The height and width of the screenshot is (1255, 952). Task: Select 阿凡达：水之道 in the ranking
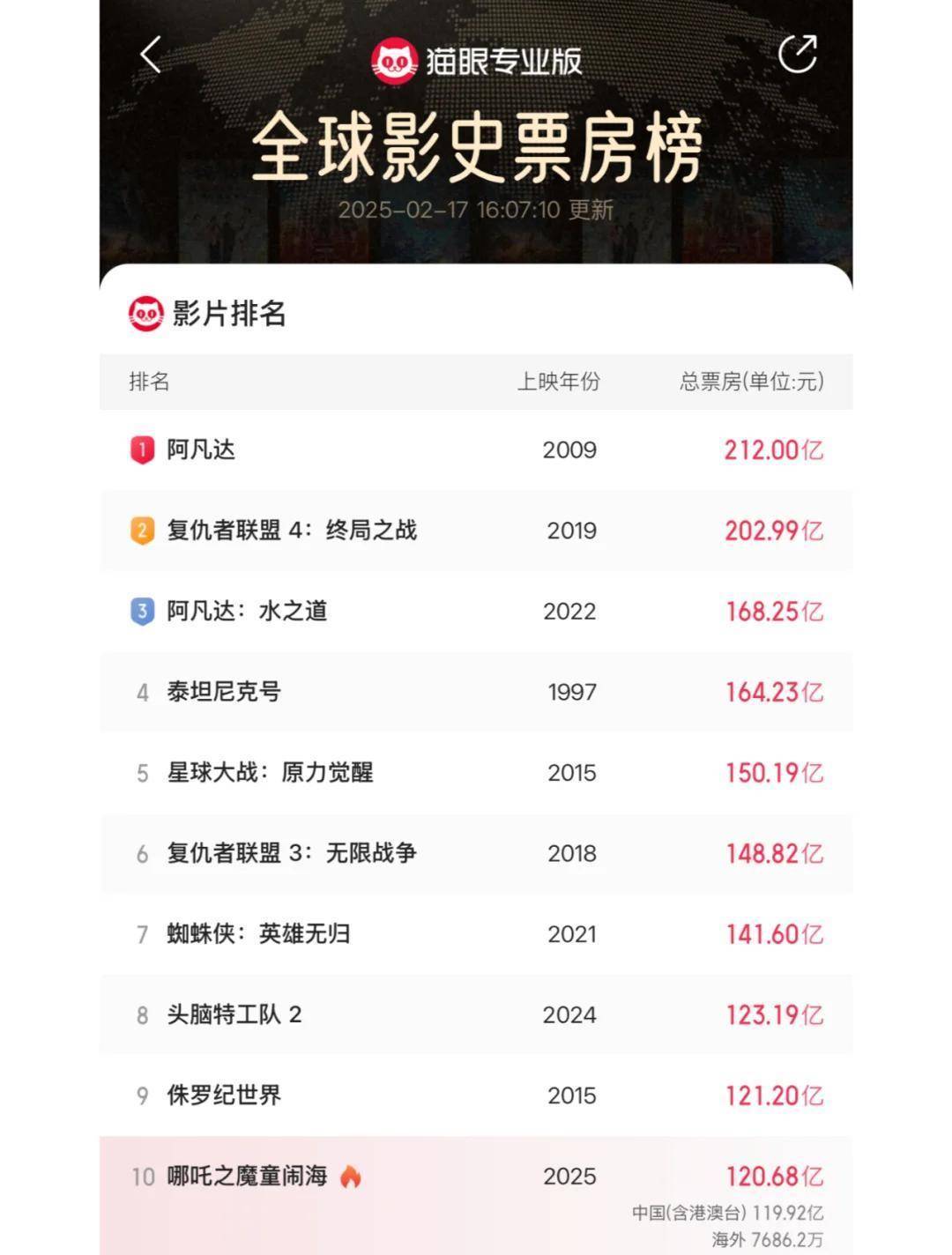point(476,612)
